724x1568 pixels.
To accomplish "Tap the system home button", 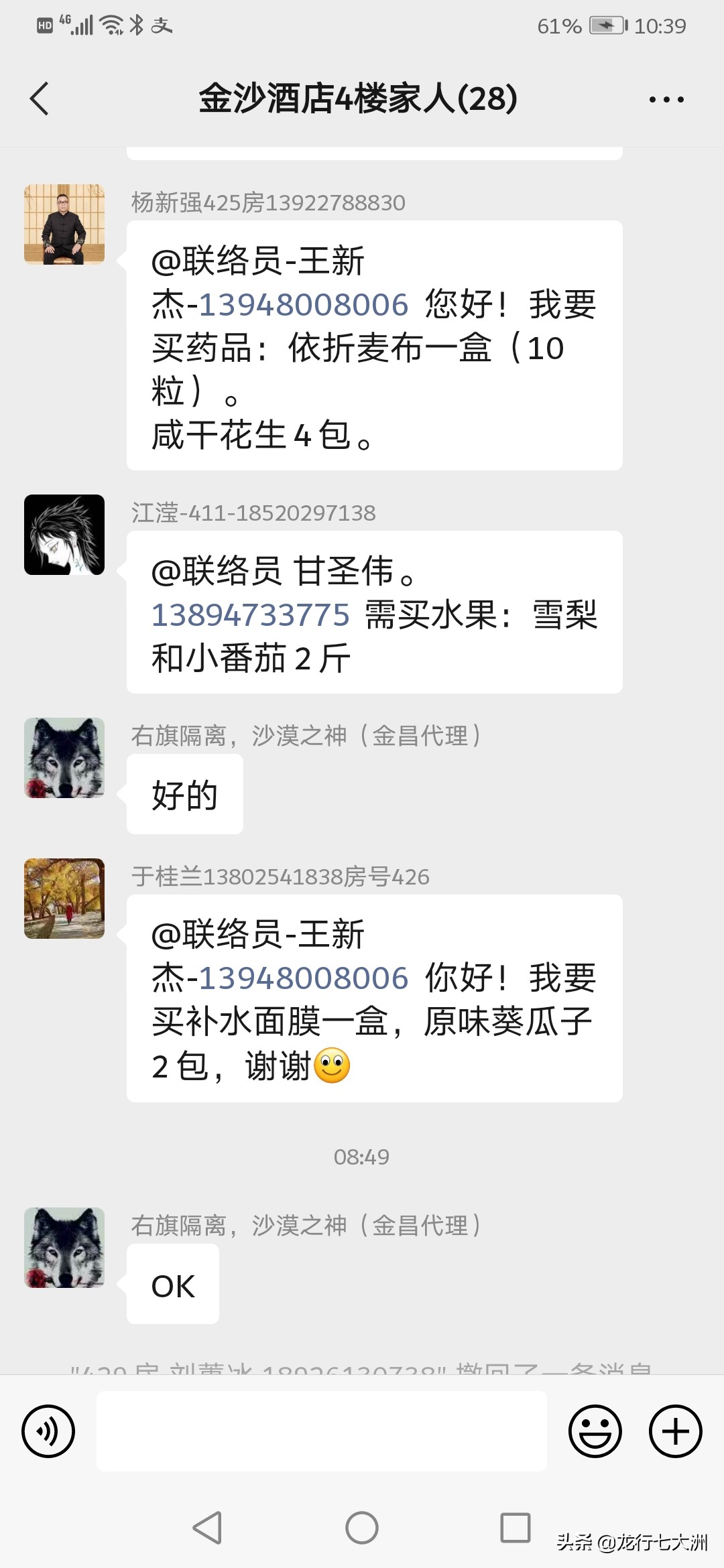I will [x=362, y=1528].
